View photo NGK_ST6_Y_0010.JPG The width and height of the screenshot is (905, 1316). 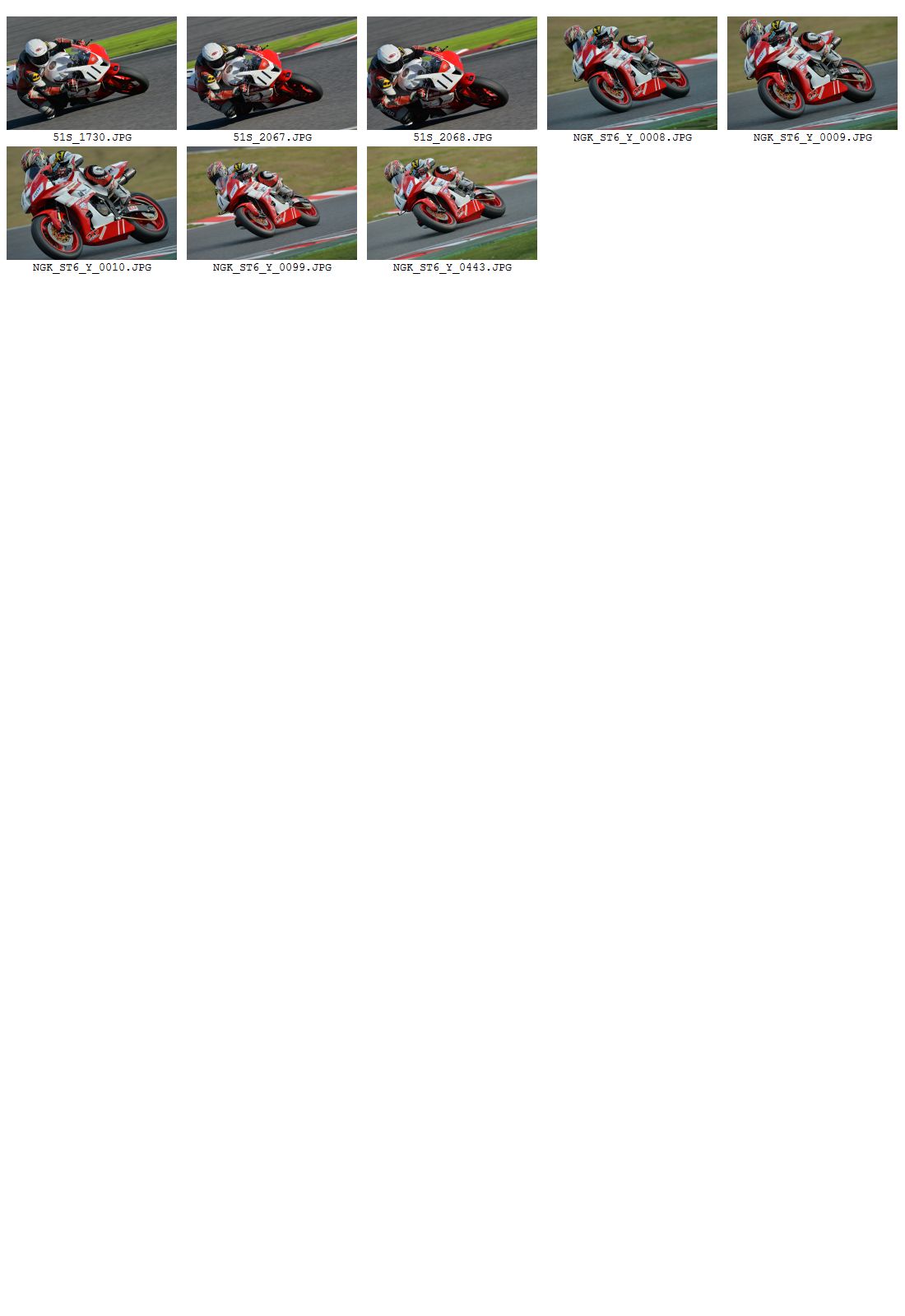[91, 203]
